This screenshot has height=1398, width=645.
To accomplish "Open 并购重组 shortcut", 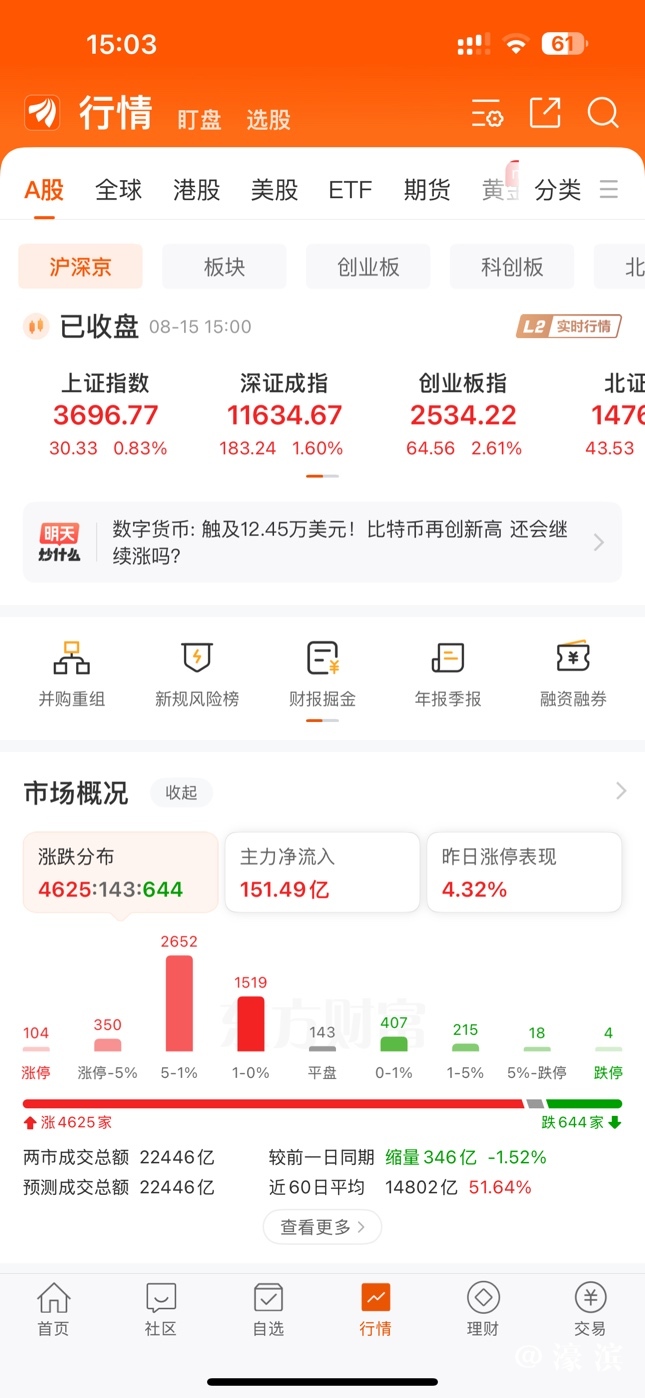I will [x=72, y=673].
